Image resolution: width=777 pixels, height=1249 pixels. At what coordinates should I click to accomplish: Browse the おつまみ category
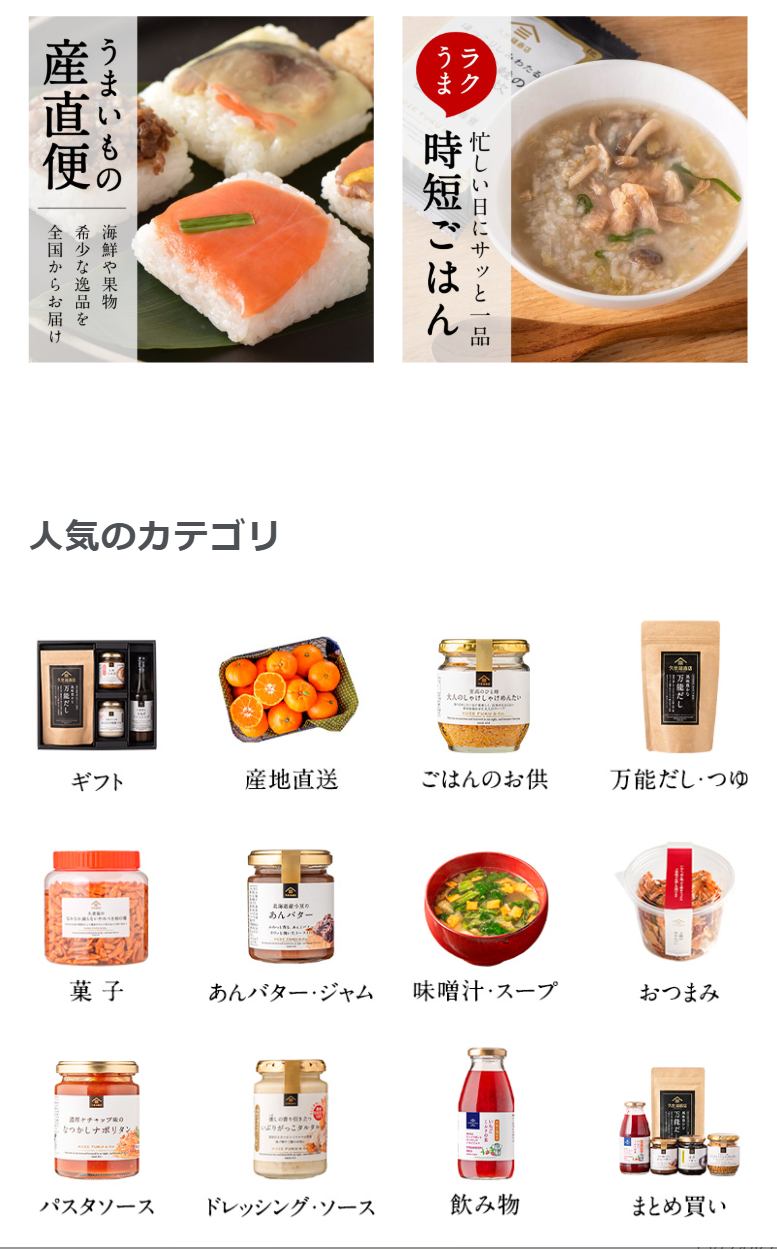[679, 925]
